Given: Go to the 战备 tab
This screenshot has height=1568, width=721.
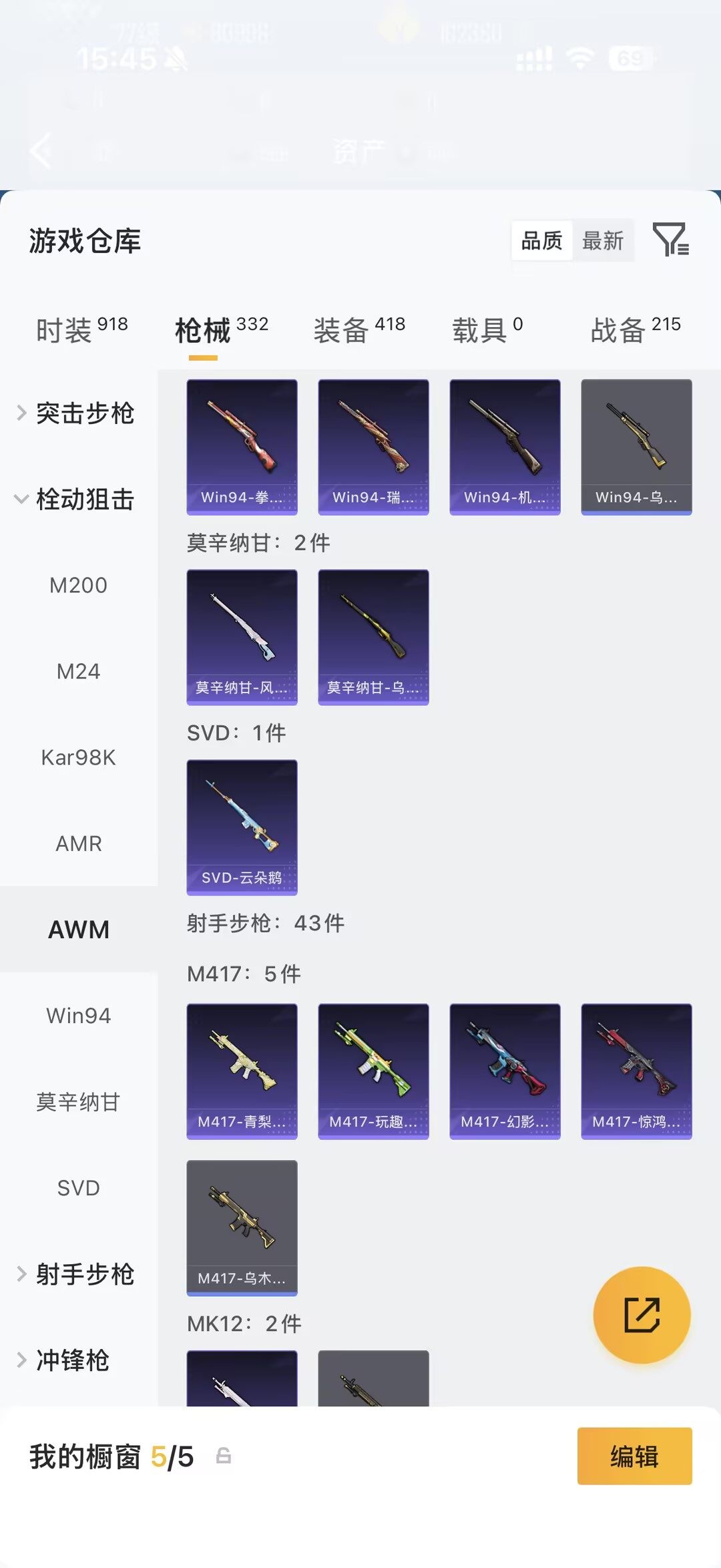Looking at the screenshot, I should click(x=636, y=329).
